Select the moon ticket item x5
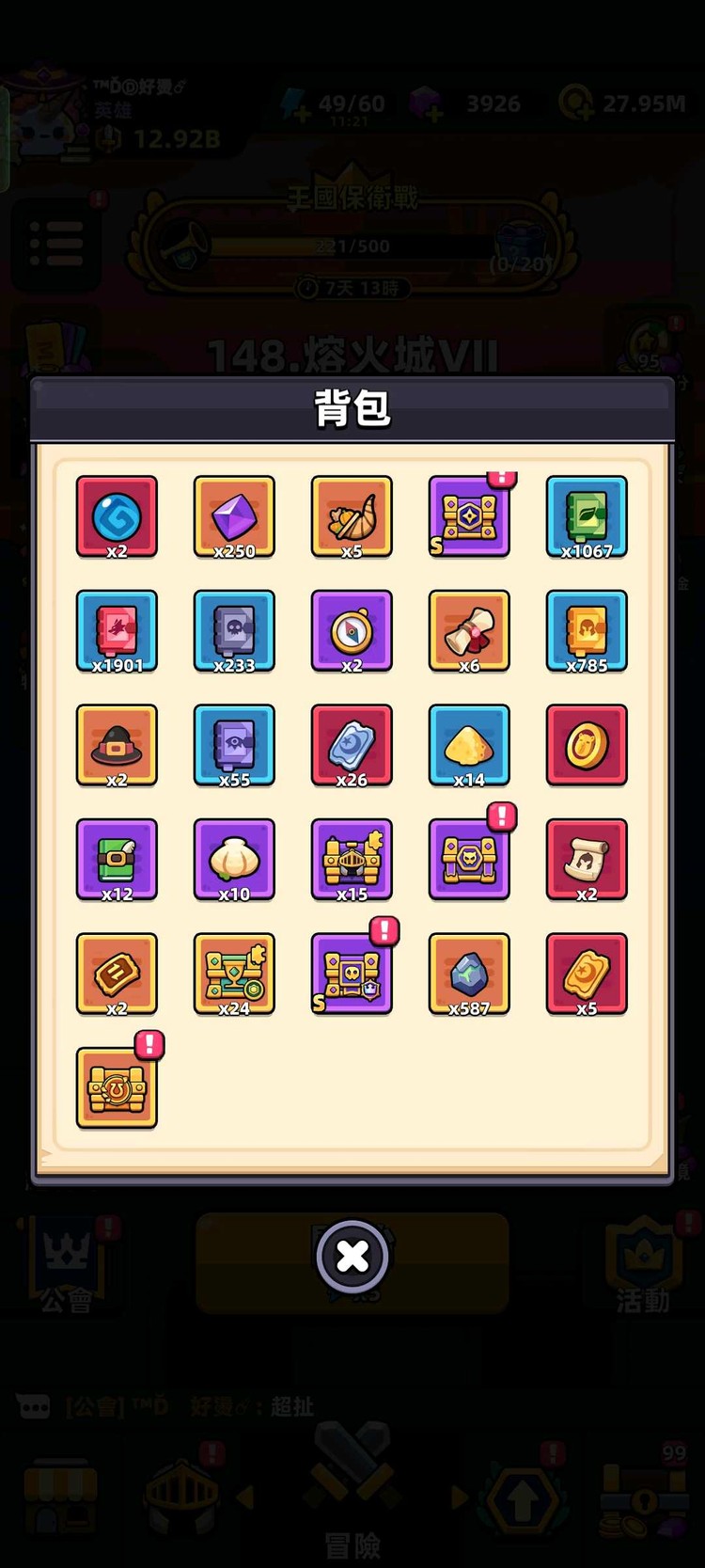Screen dimensions: 705x1568 [x=587, y=974]
